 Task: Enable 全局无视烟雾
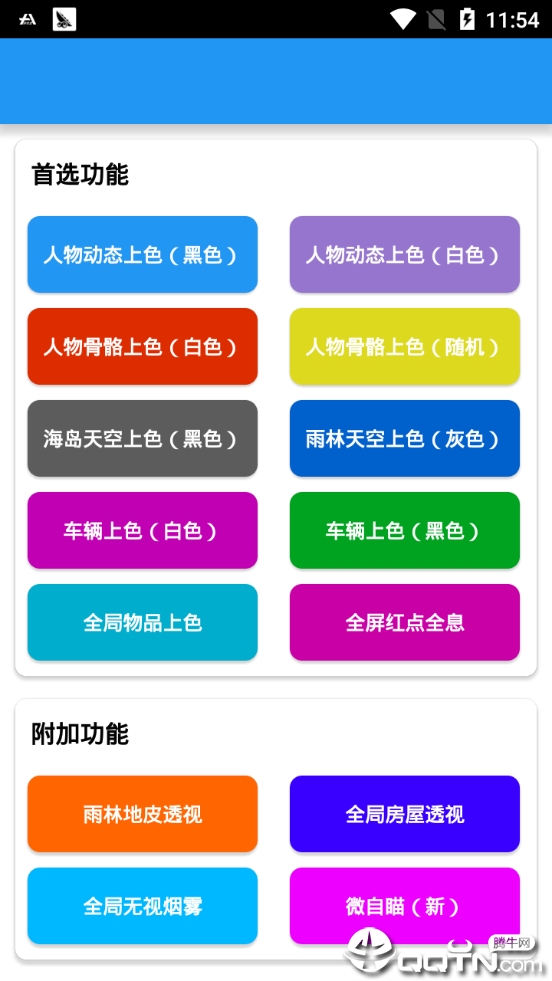click(x=143, y=906)
